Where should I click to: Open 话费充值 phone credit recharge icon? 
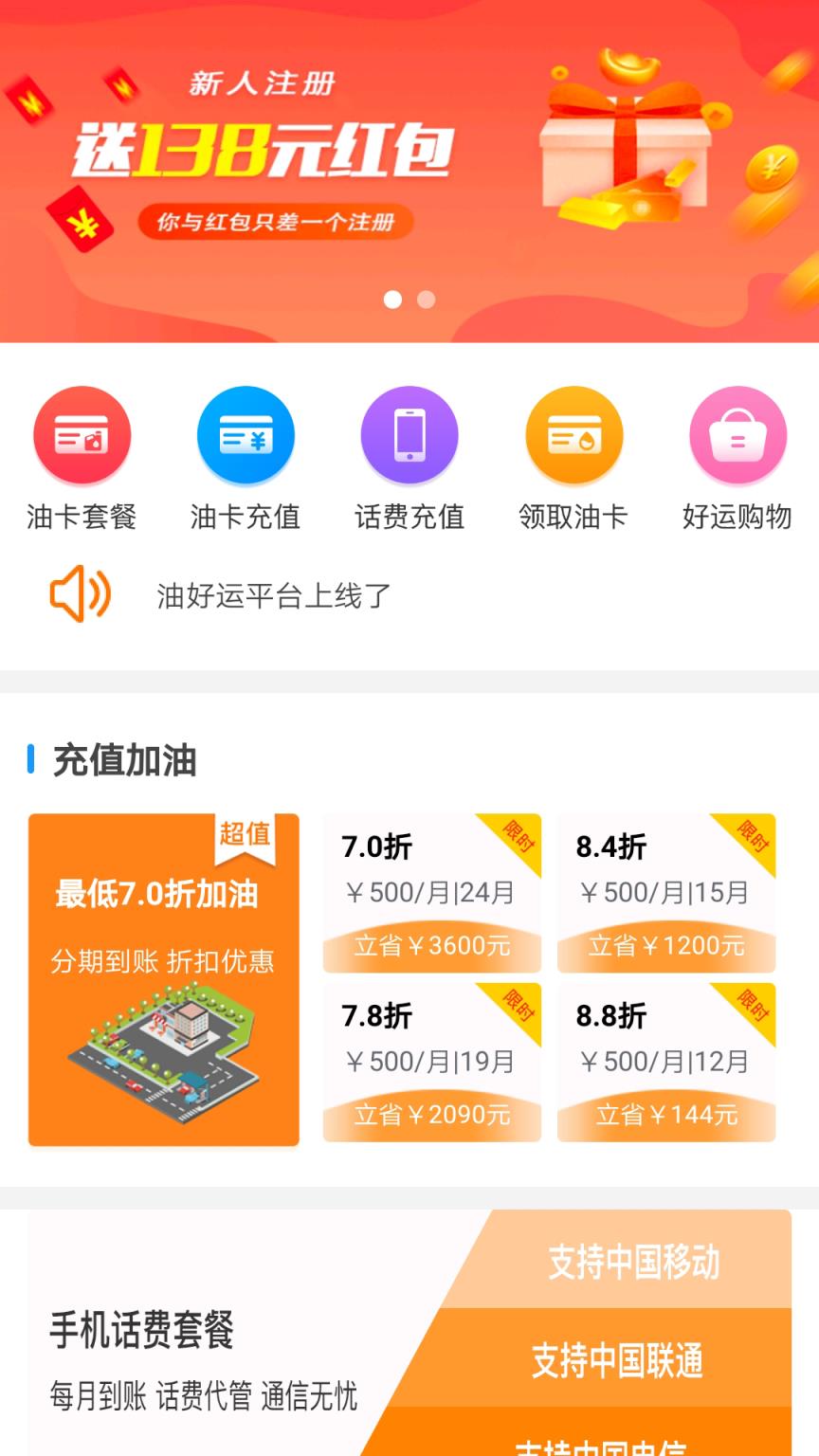click(409, 435)
